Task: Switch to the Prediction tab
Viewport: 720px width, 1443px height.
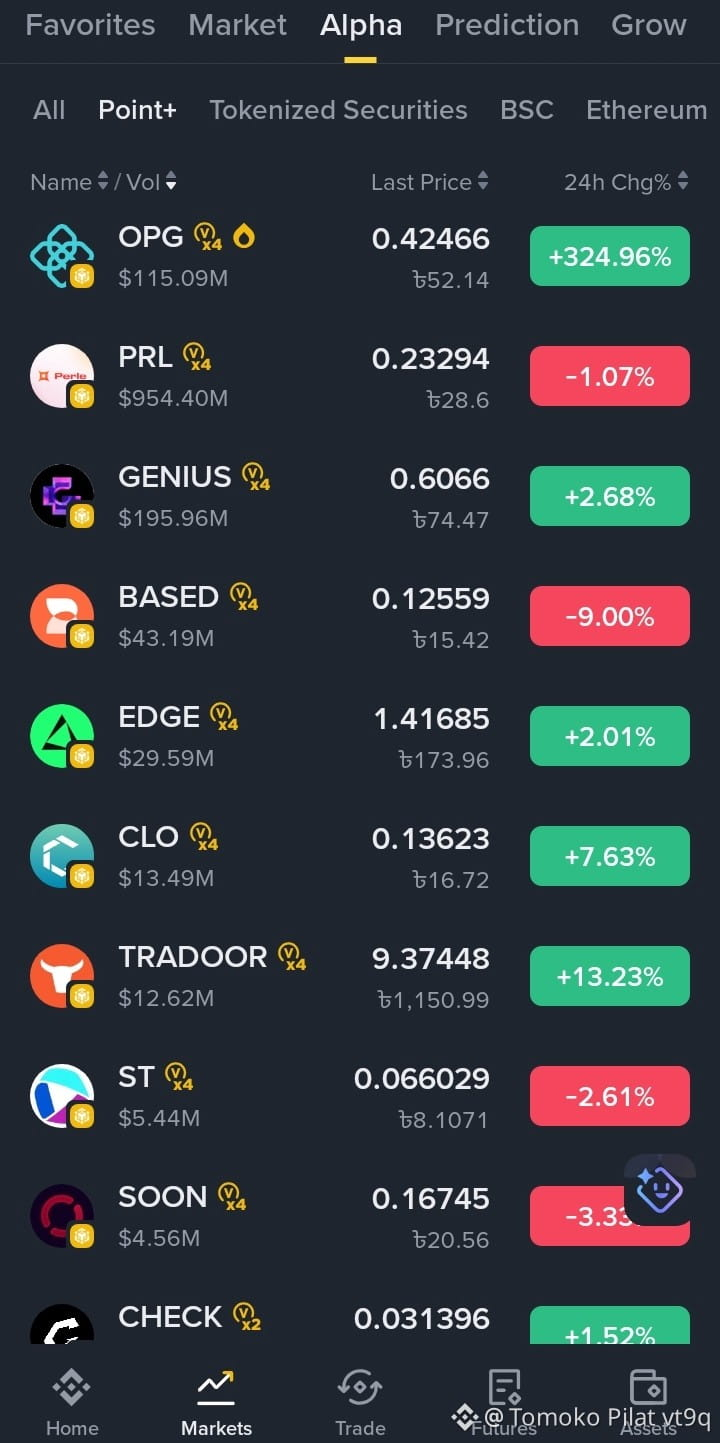Action: tap(507, 25)
